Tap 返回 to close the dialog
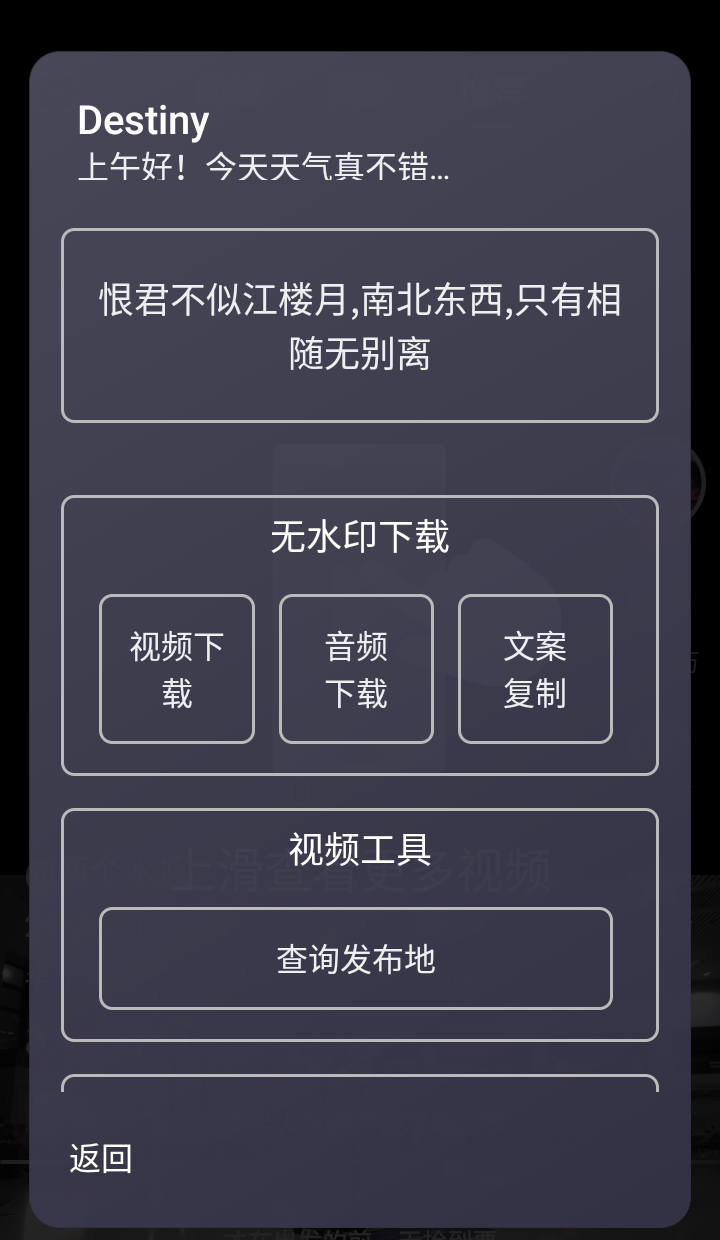 (101, 1158)
